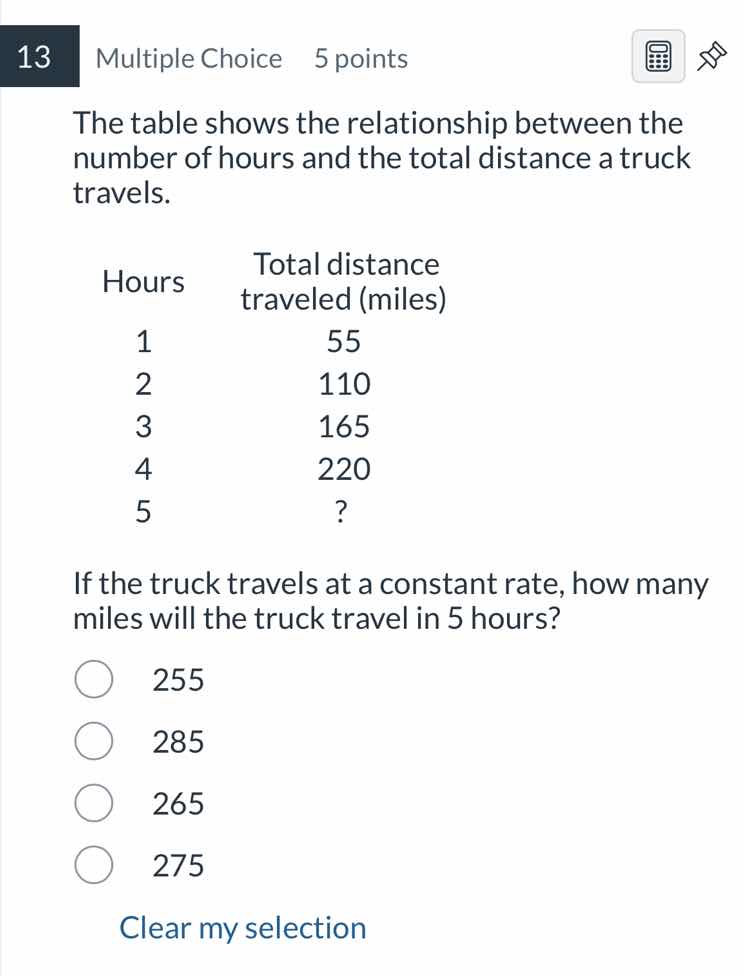Click the Hours column header
This screenshot has width=745, height=976.
click(143, 282)
